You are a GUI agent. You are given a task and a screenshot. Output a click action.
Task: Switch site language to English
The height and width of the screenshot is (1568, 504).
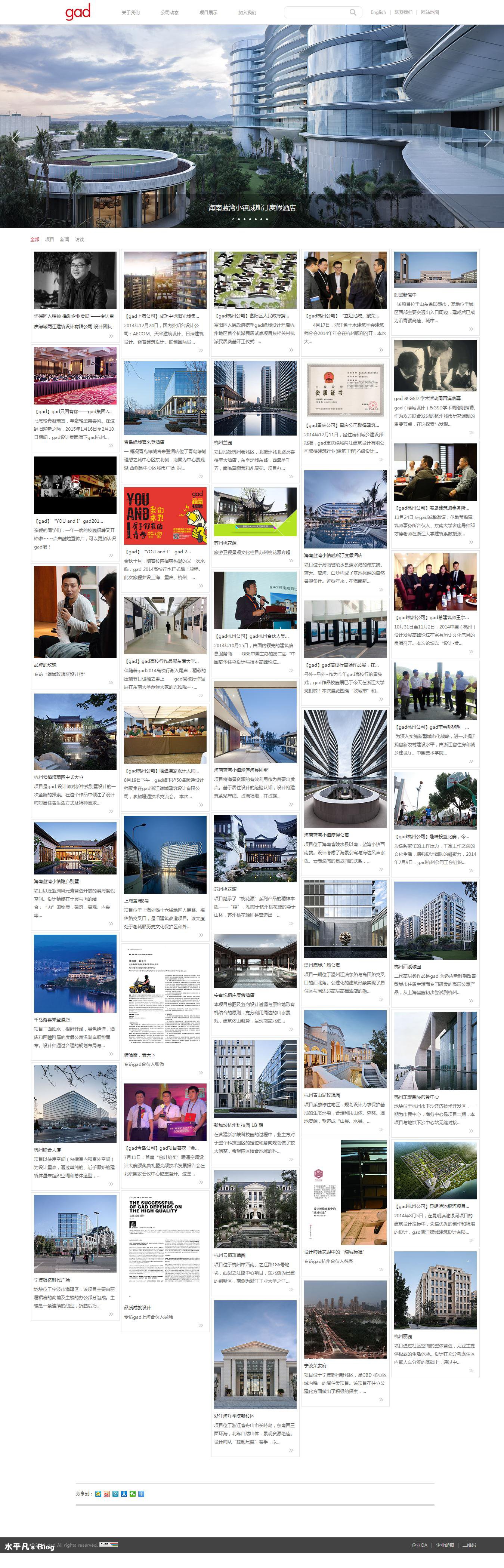pyautogui.click(x=378, y=12)
